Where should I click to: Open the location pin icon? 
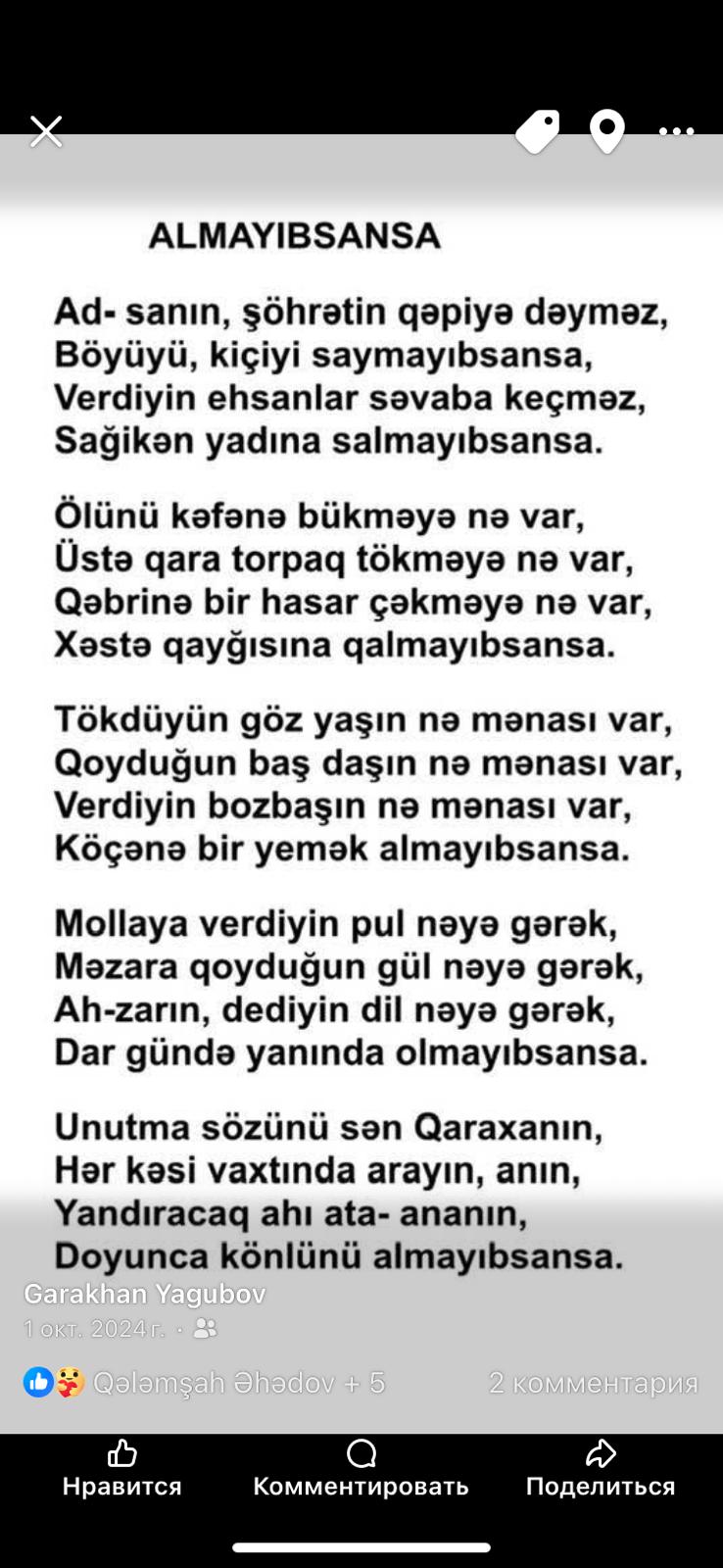click(607, 131)
